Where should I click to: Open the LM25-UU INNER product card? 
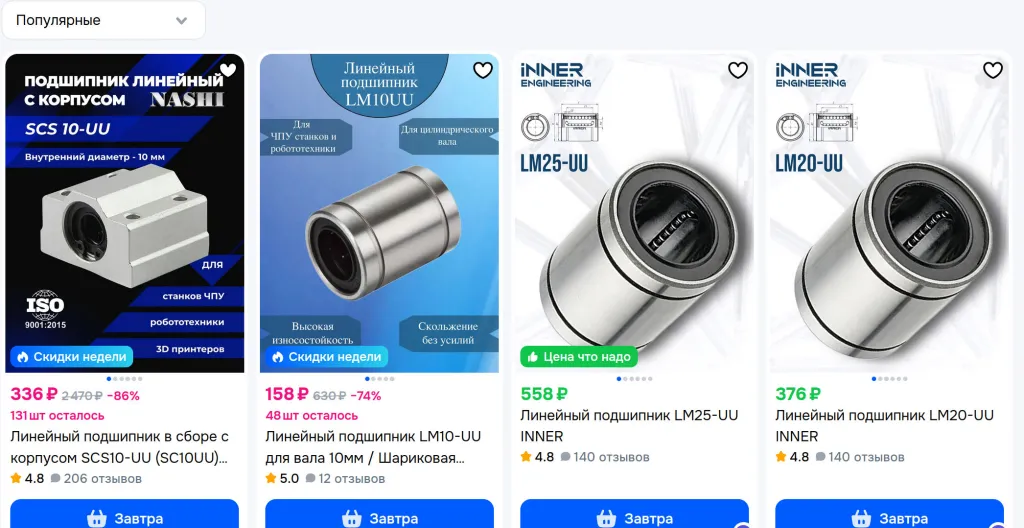tap(629, 425)
